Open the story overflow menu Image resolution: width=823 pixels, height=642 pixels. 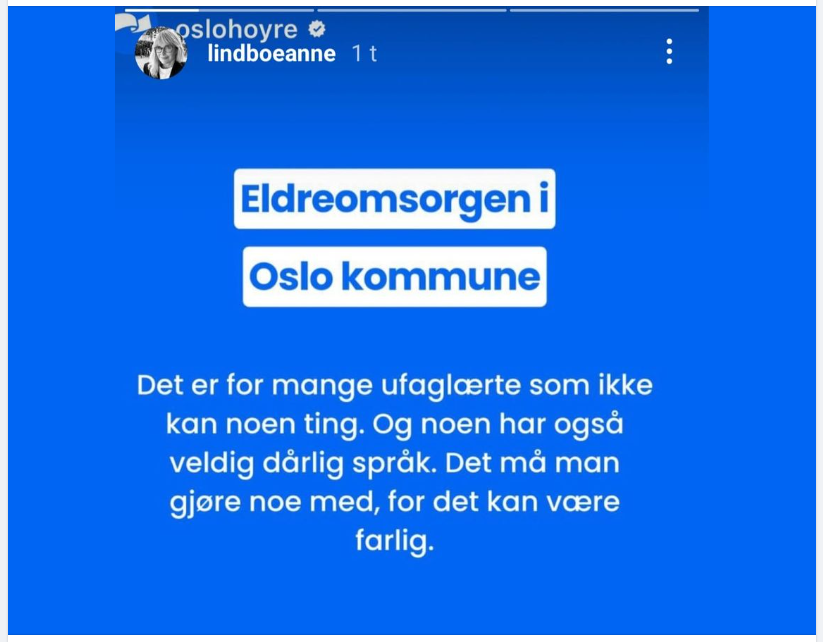click(669, 52)
